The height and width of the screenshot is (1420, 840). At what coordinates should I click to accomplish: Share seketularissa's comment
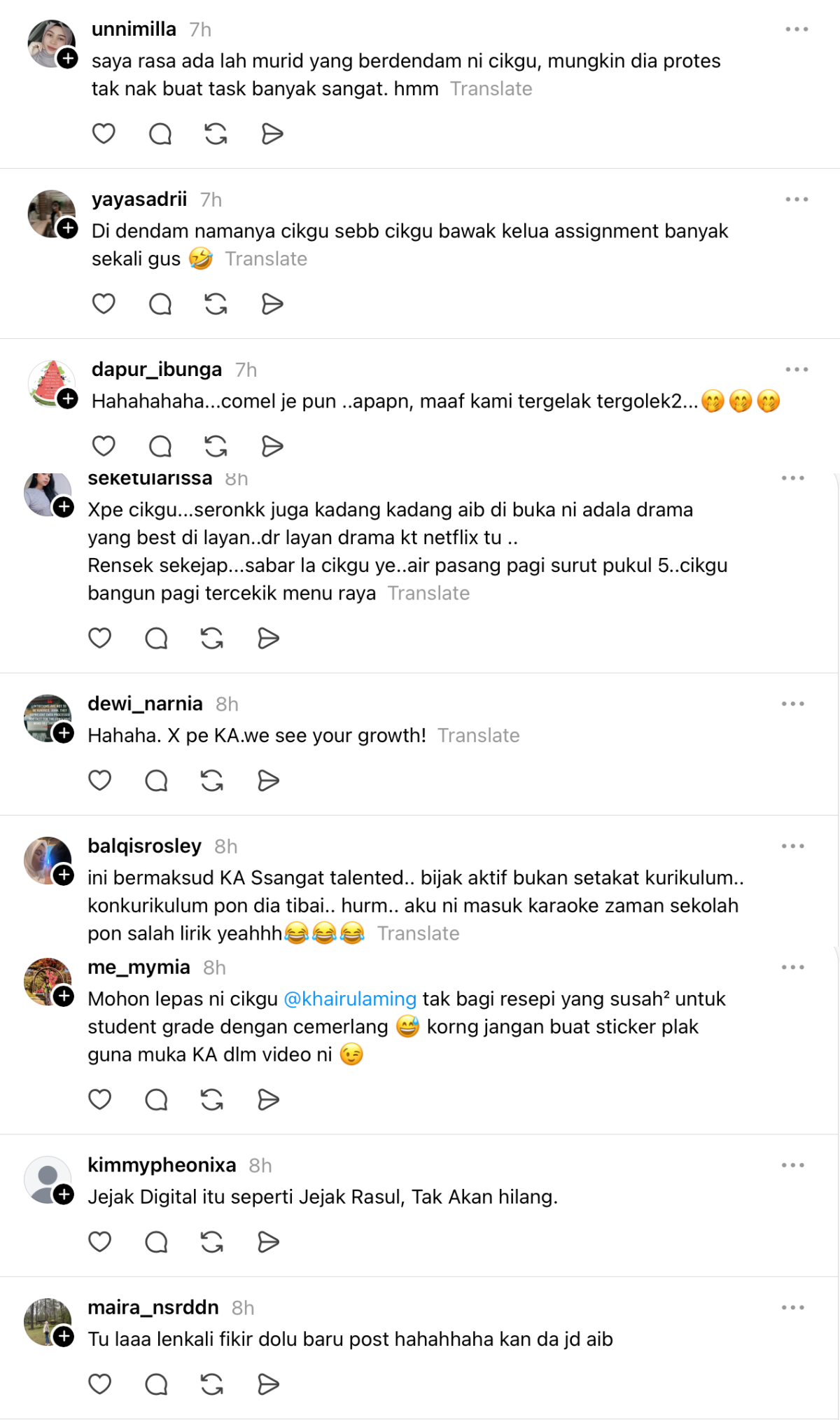[268, 638]
